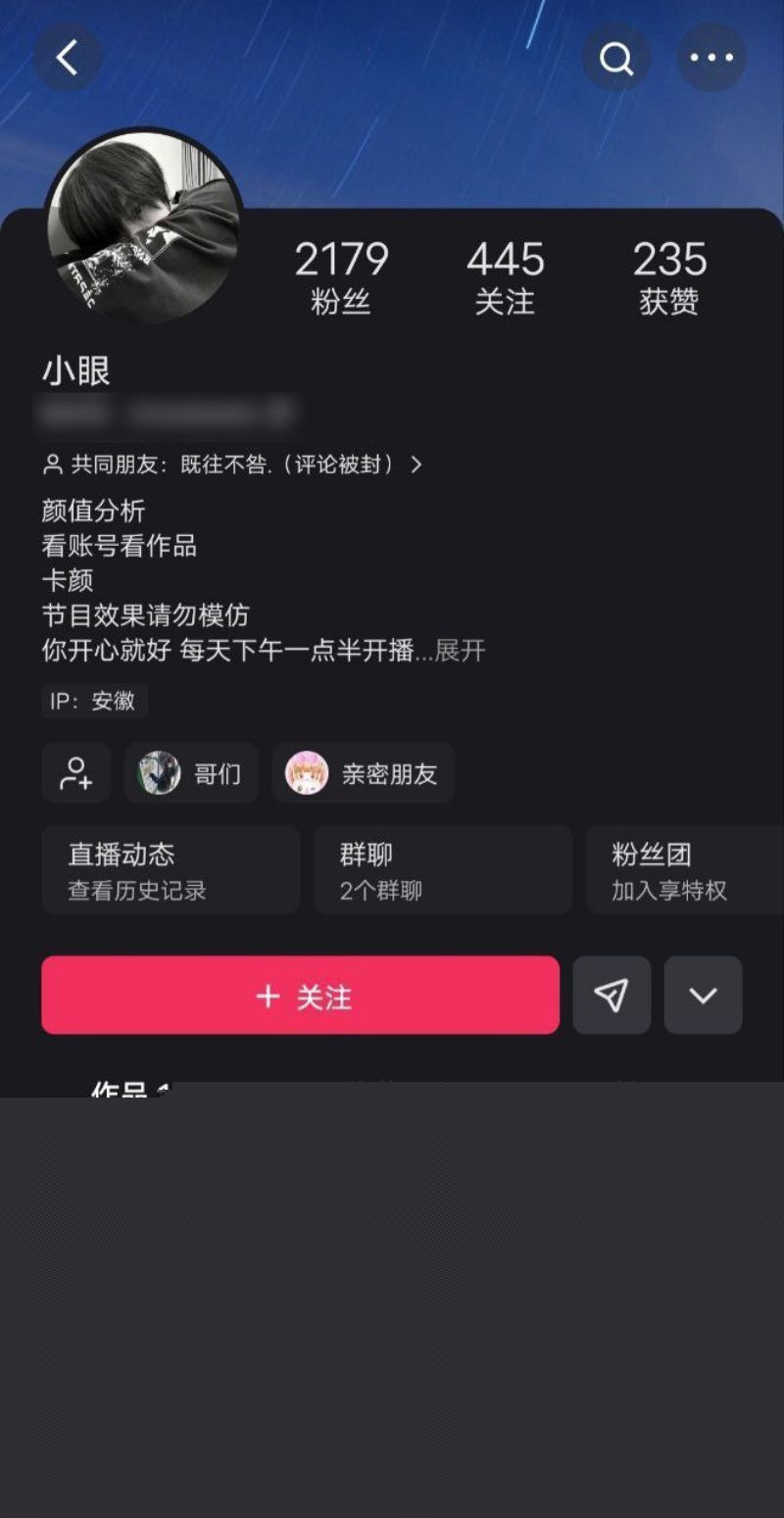
Task: Open the more options (...) menu
Action: click(712, 57)
